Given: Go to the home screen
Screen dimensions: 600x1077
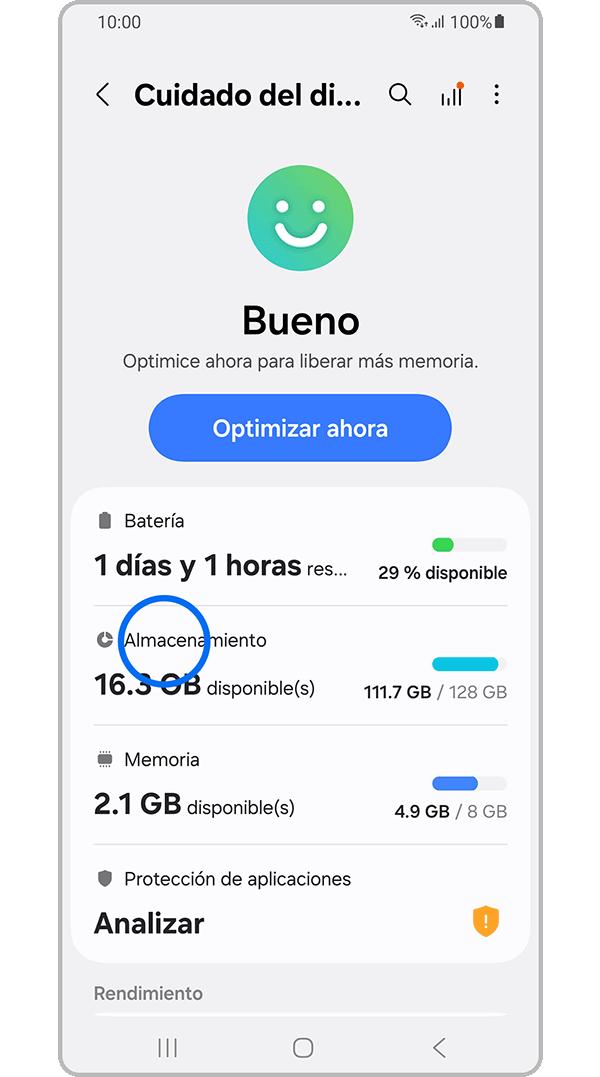Looking at the screenshot, I should click(303, 1047).
